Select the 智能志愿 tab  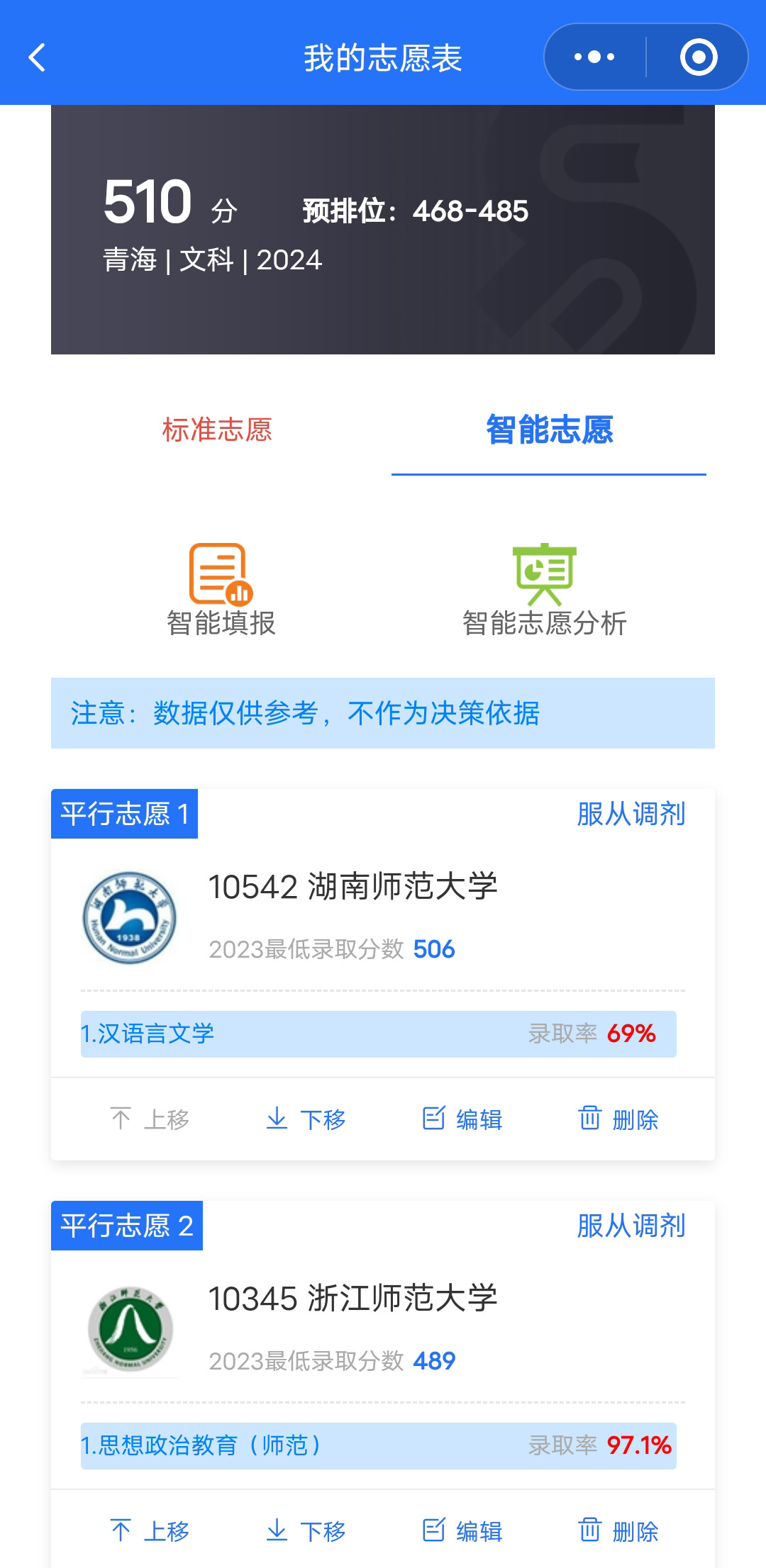pos(549,430)
